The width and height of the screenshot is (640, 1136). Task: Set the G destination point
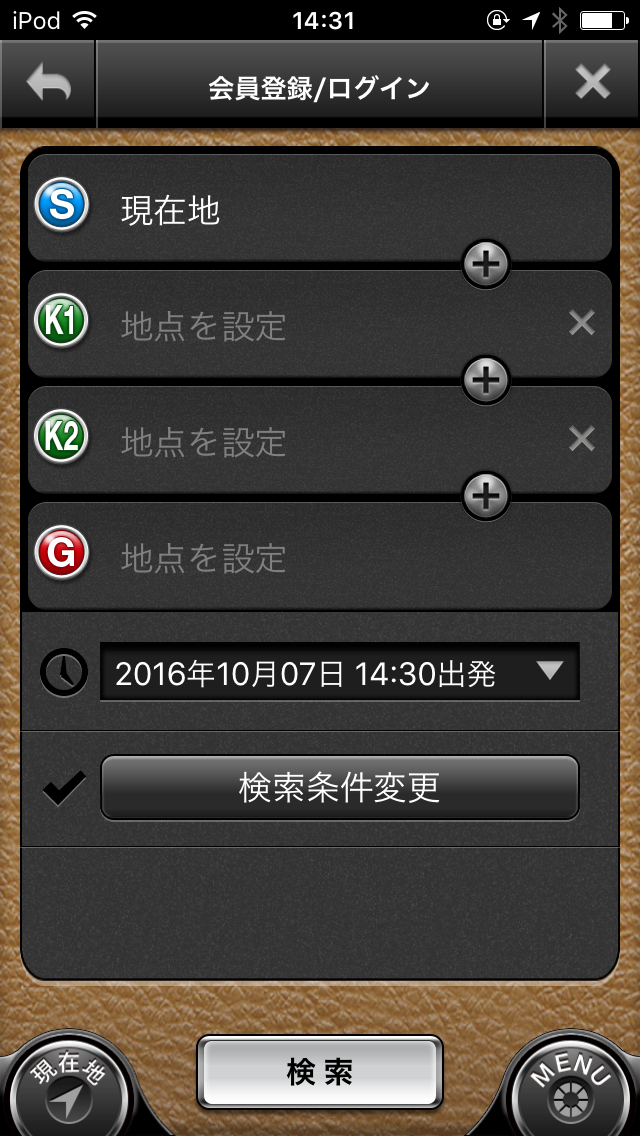tap(320, 557)
